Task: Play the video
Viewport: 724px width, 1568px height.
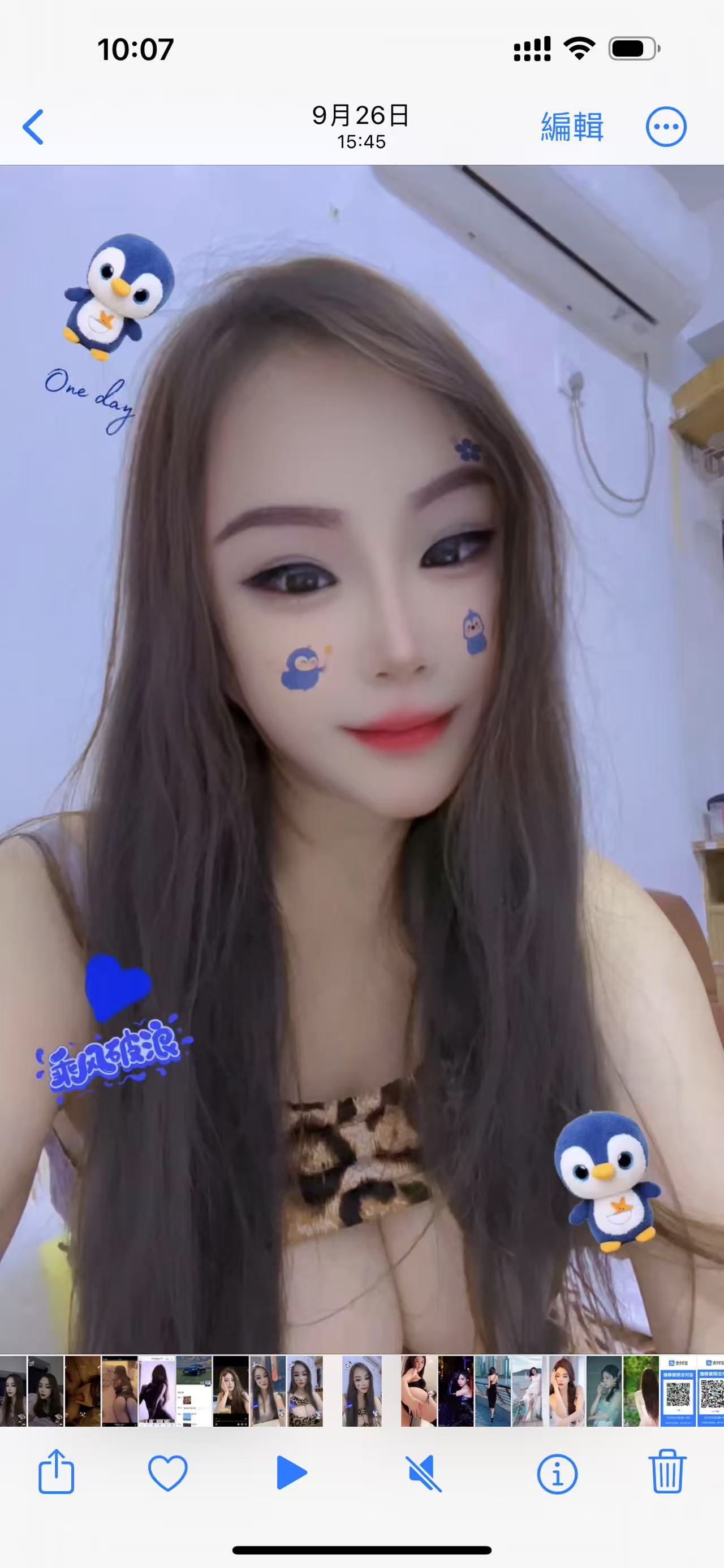Action: click(x=292, y=1472)
